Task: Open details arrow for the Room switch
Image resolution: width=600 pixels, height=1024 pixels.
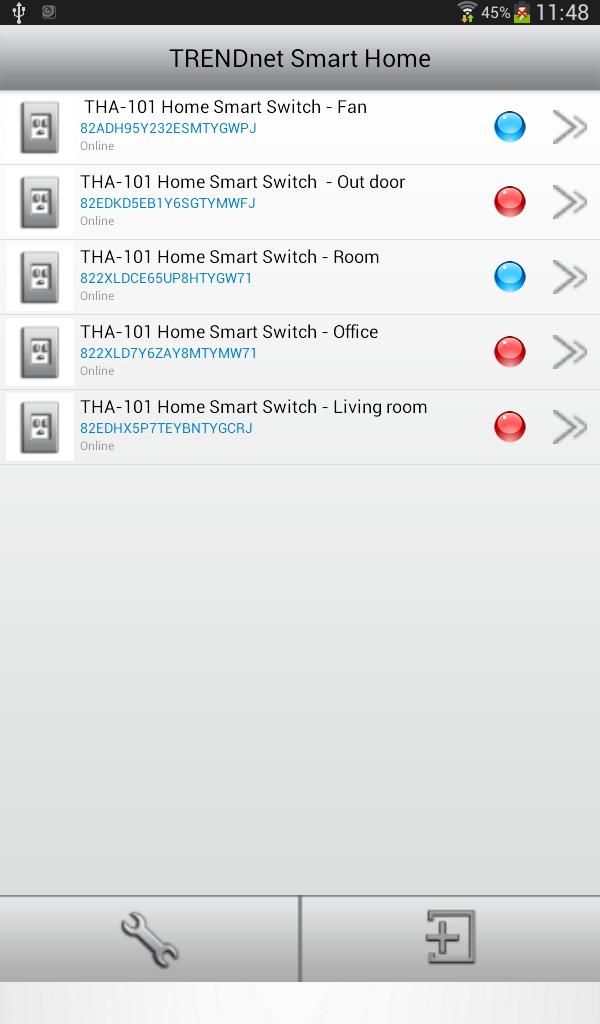Action: [570, 277]
